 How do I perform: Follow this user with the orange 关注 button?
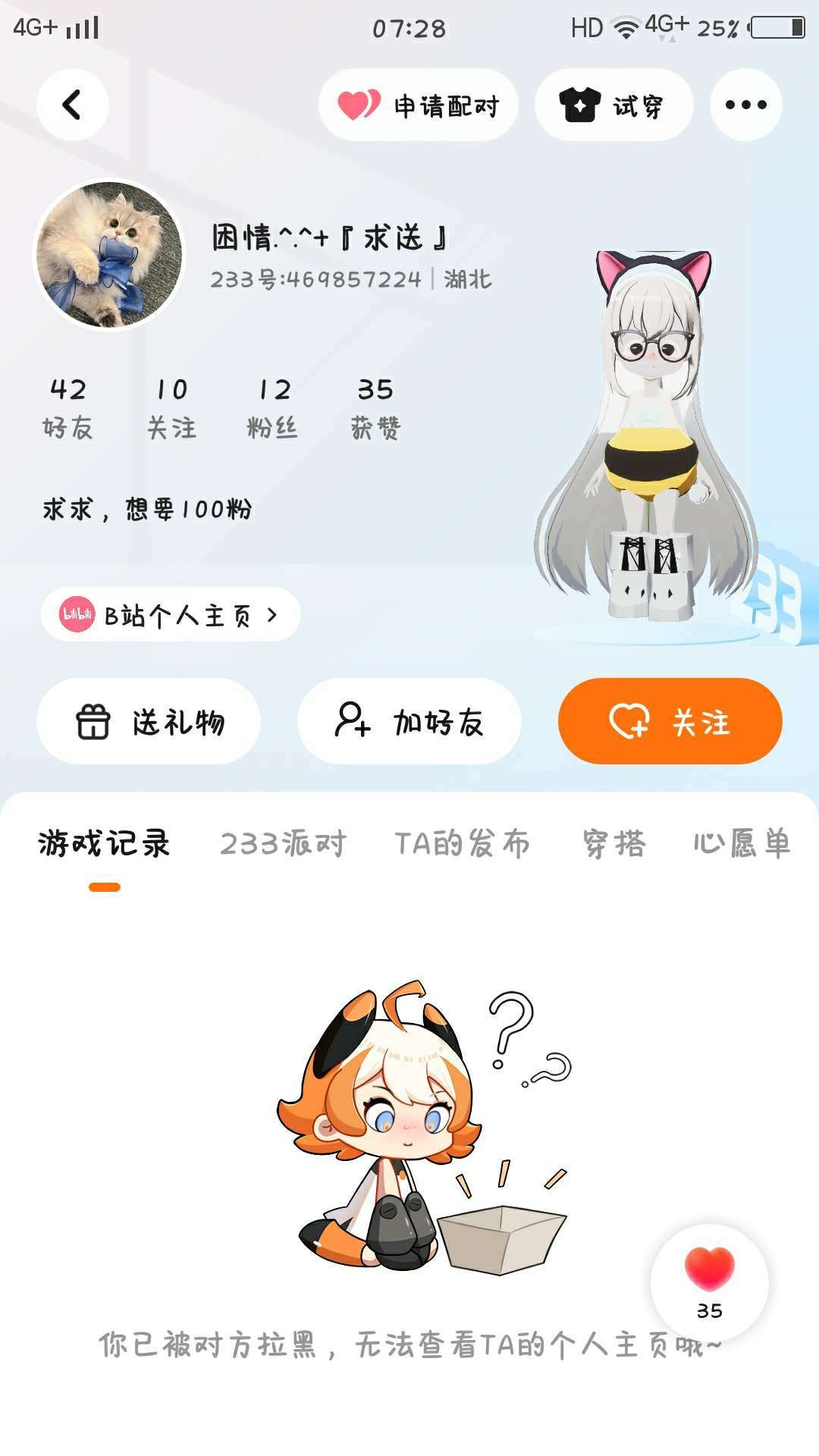(x=670, y=721)
